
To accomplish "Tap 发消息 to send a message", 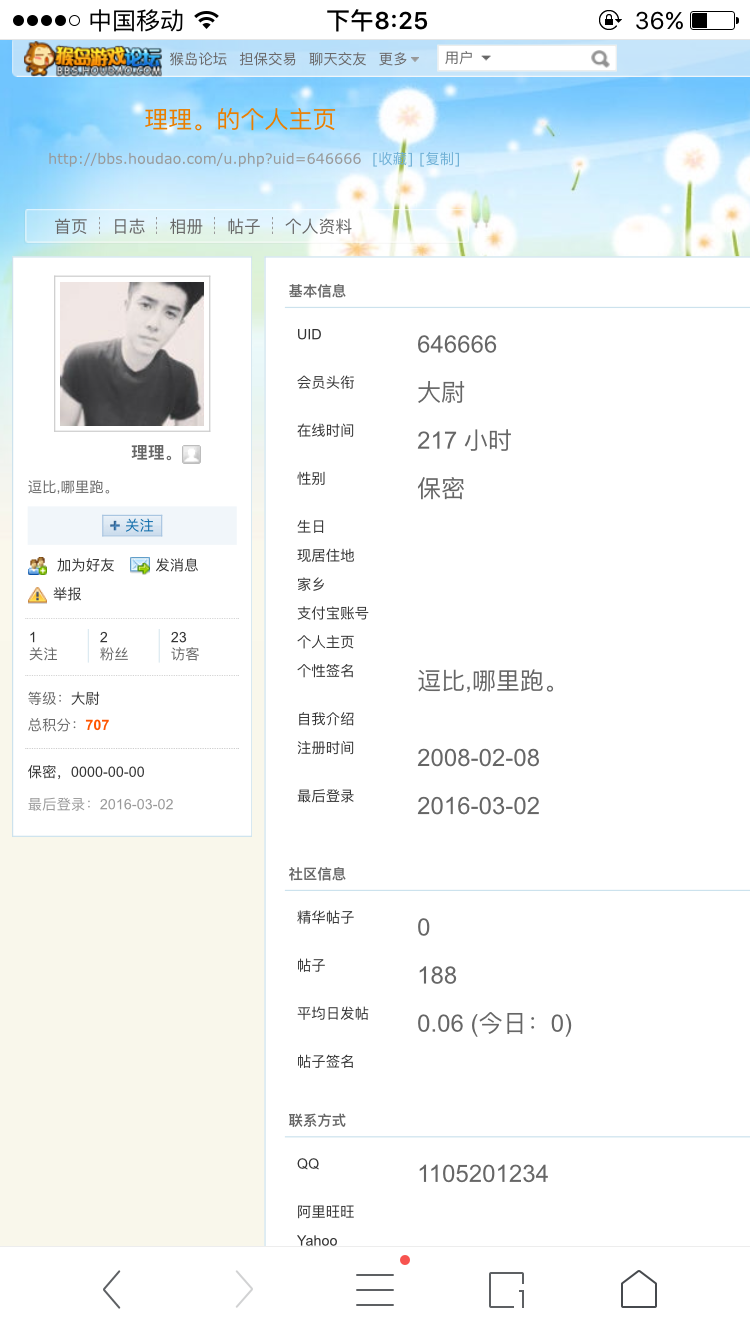I will (x=165, y=565).
